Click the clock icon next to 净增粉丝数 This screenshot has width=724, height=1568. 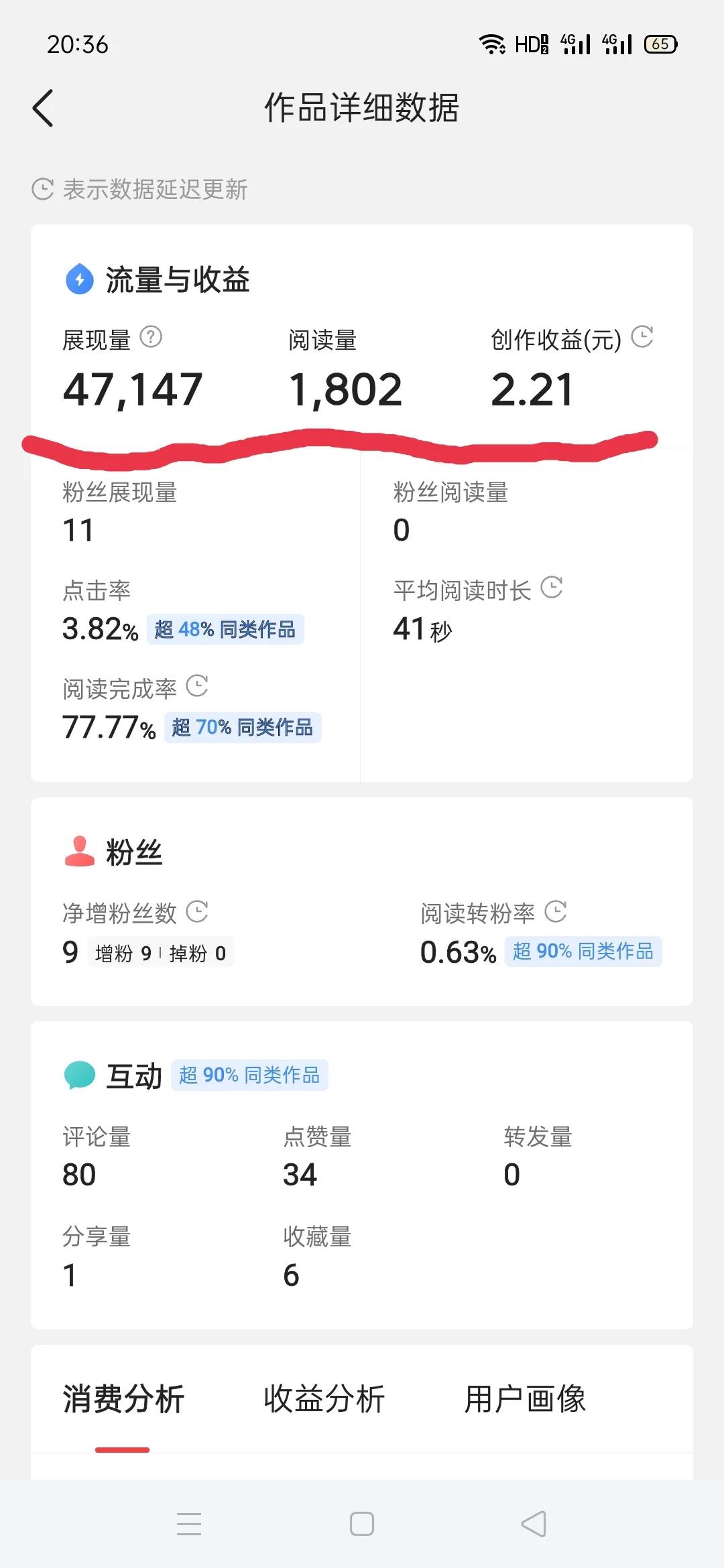coord(196,911)
